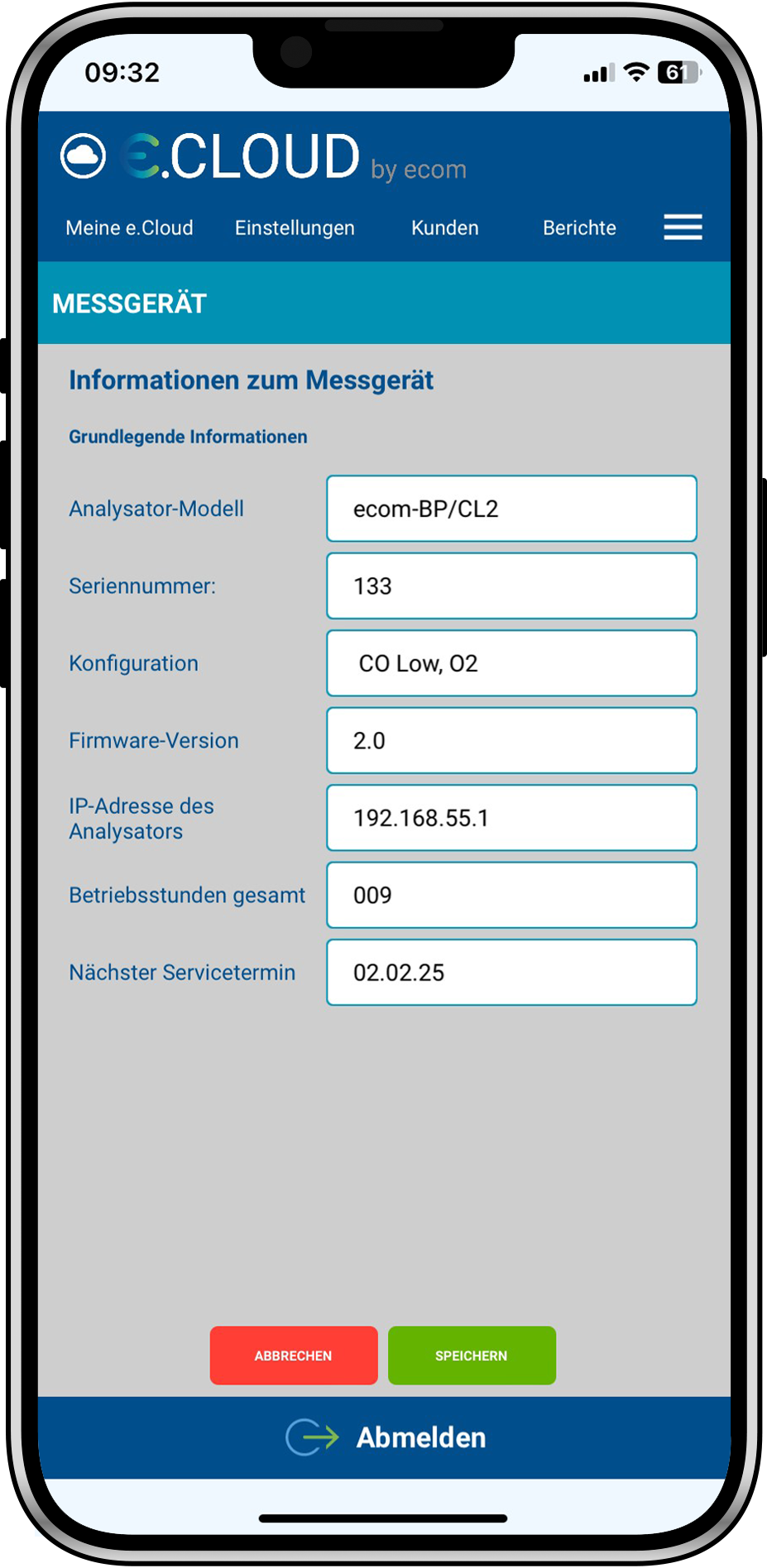767x1568 pixels.
Task: Open Einstellungen section
Action: pyautogui.click(x=295, y=227)
